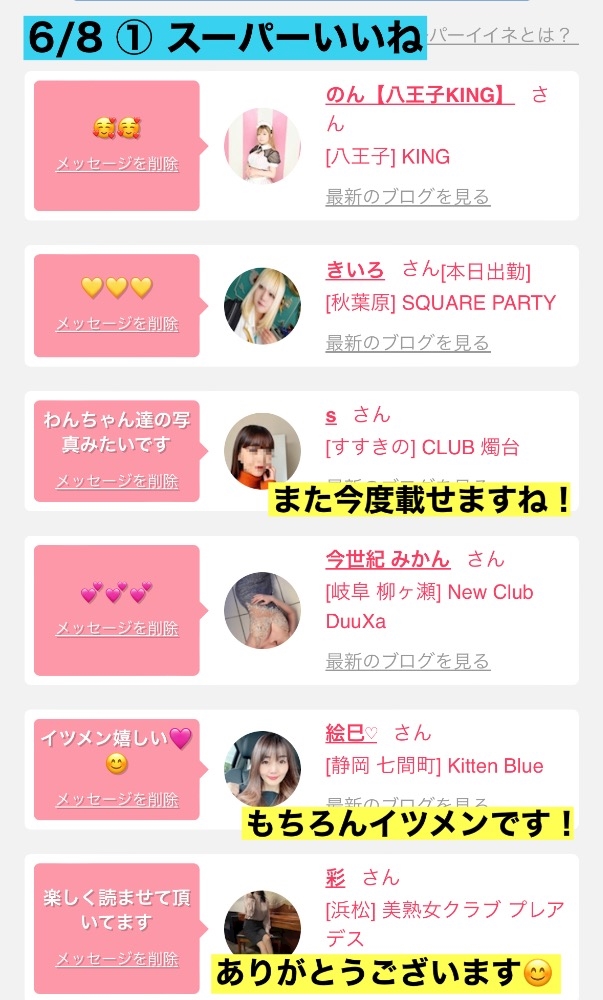Delete the わんちゃん達の写真みたいです message
Screen dimensions: 603x1000
(117, 481)
